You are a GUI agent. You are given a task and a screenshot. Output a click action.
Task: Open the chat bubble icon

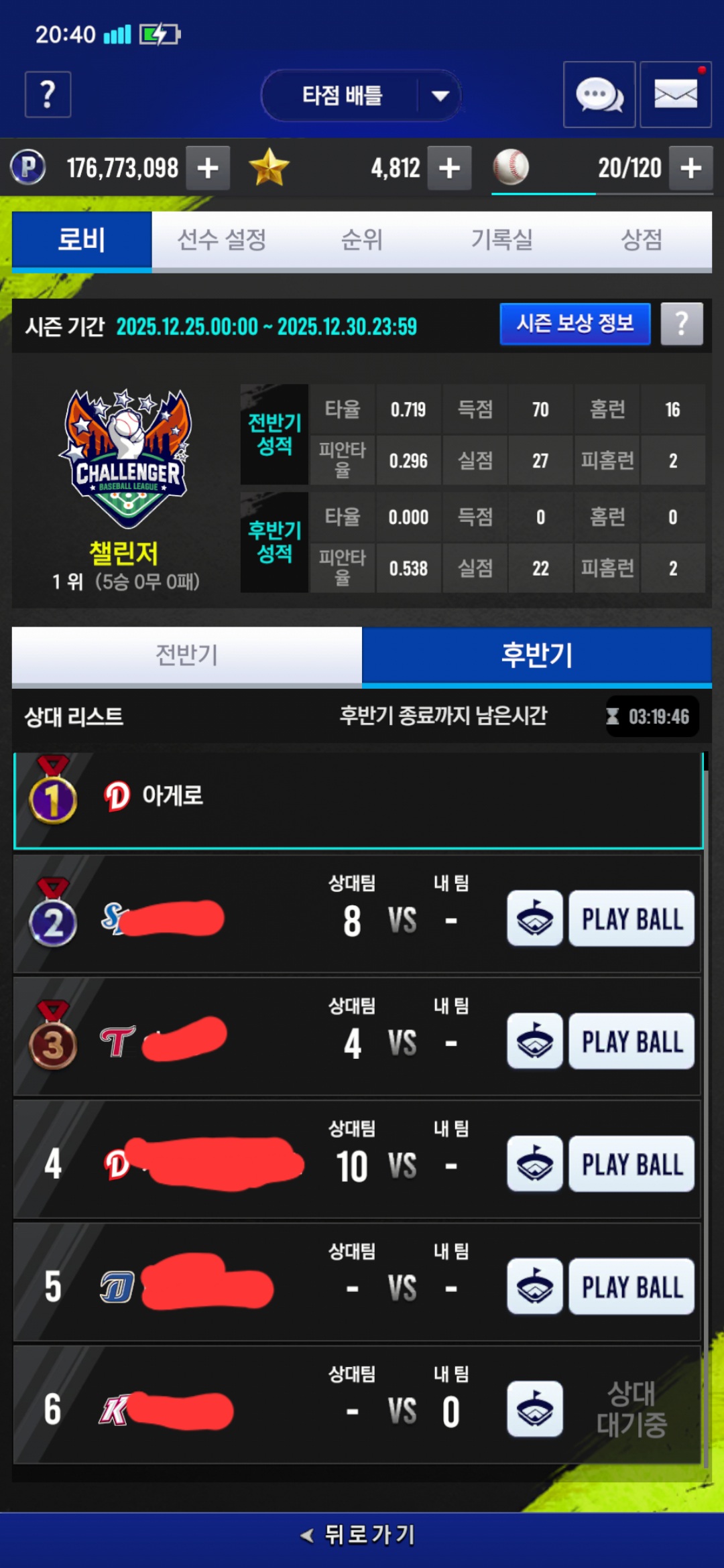[599, 94]
